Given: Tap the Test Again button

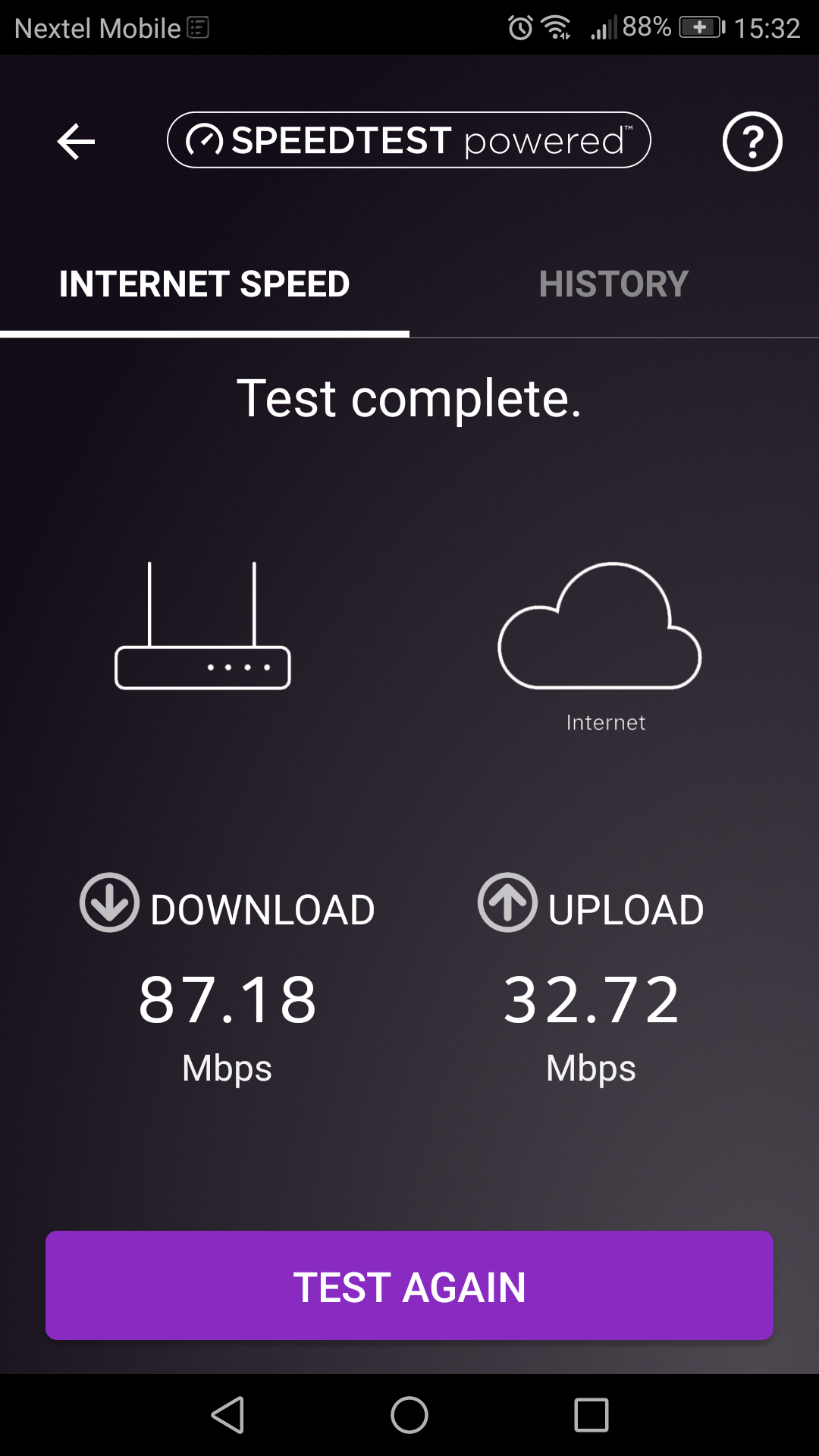Looking at the screenshot, I should click(409, 1286).
